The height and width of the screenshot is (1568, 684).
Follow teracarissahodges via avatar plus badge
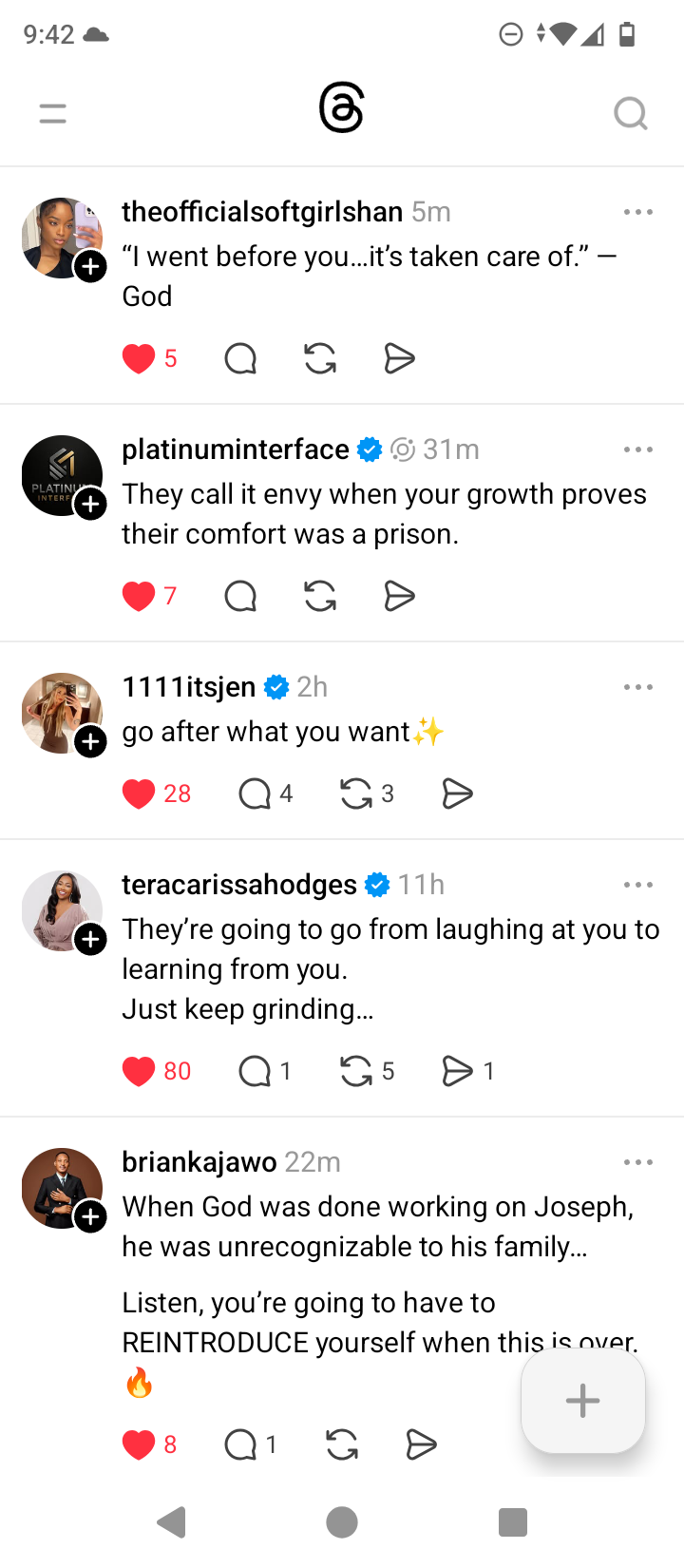[90, 939]
